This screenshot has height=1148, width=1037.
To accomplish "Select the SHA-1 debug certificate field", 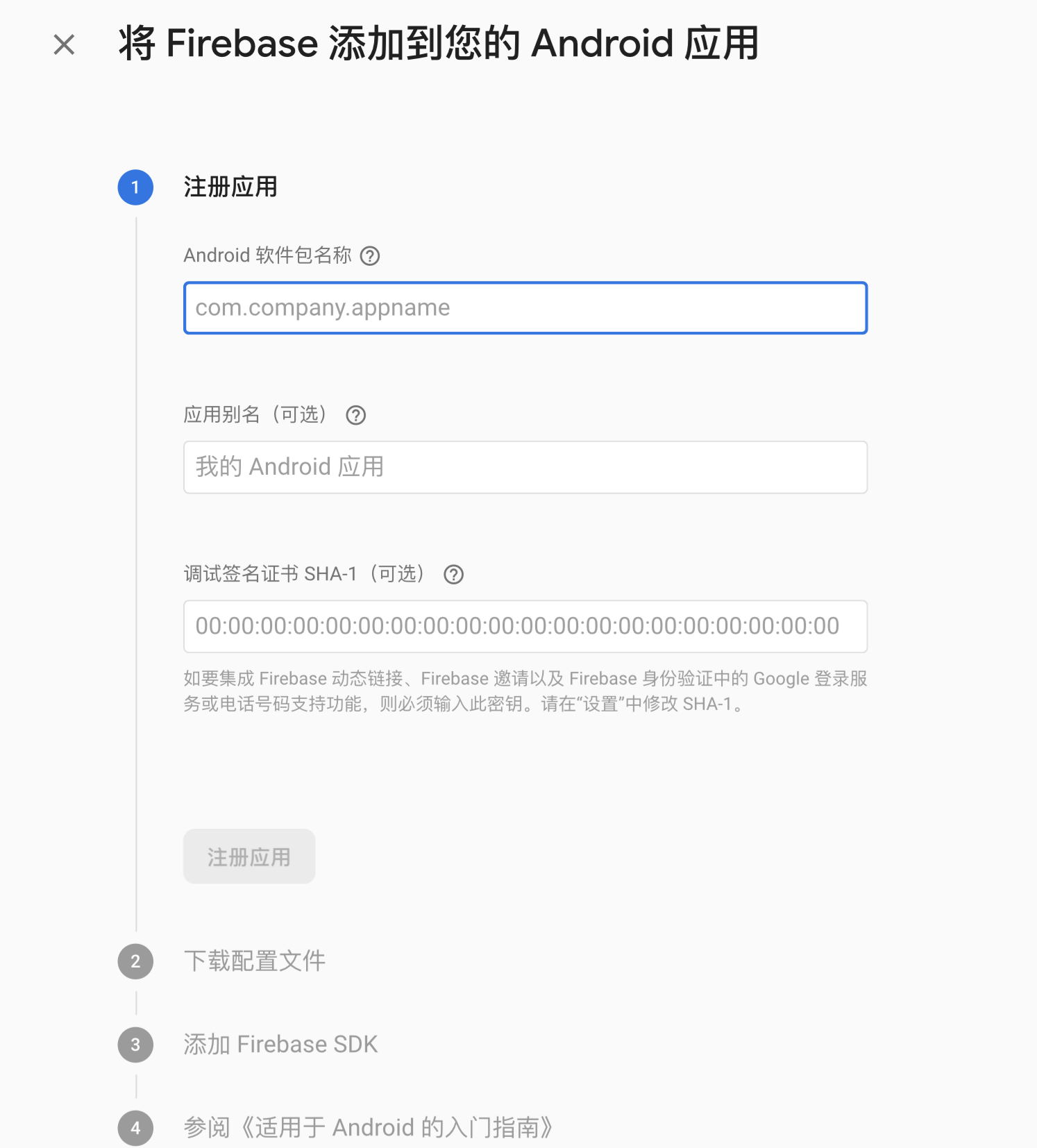I will [x=525, y=626].
